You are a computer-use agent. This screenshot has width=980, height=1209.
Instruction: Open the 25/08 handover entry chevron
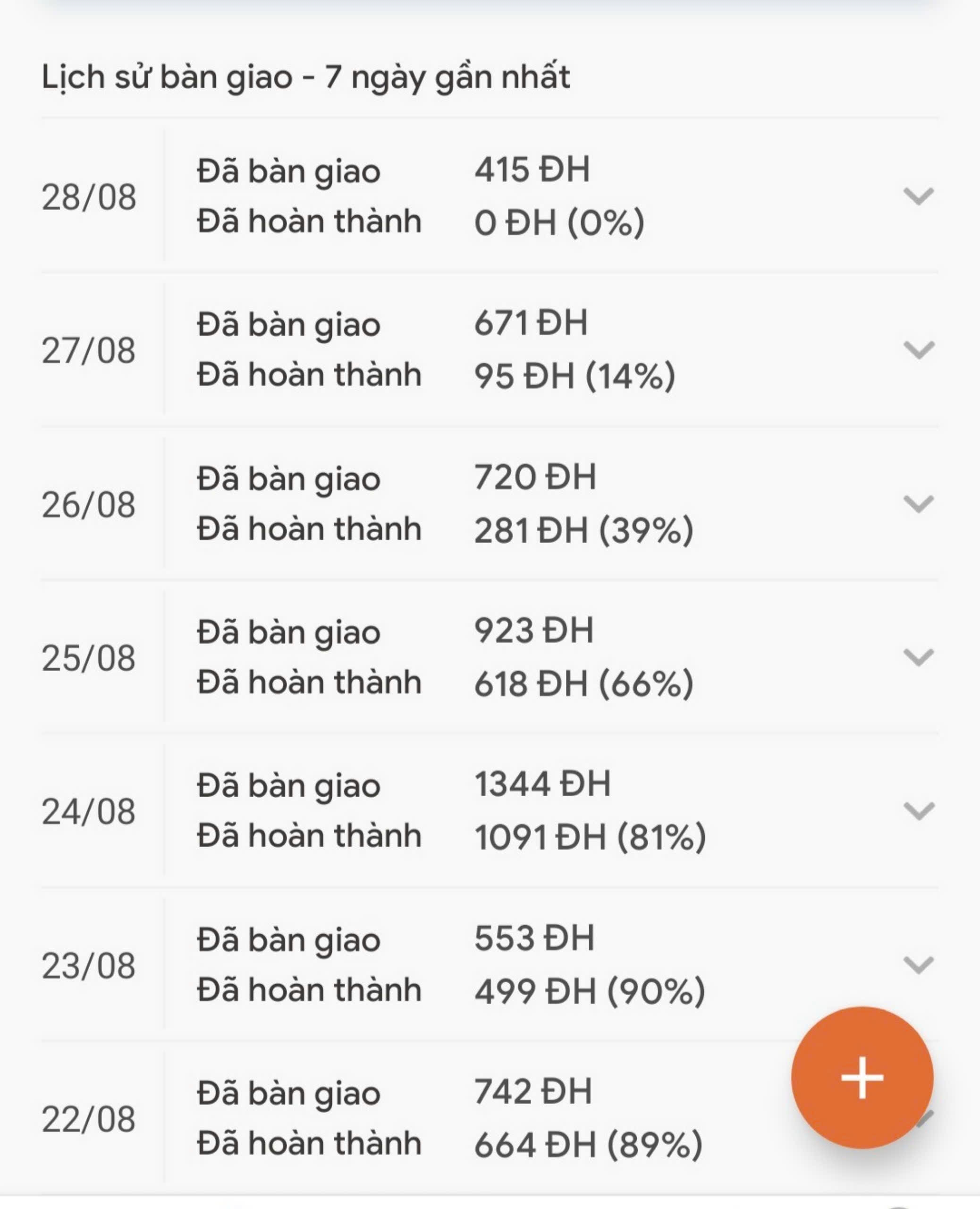[919, 657]
